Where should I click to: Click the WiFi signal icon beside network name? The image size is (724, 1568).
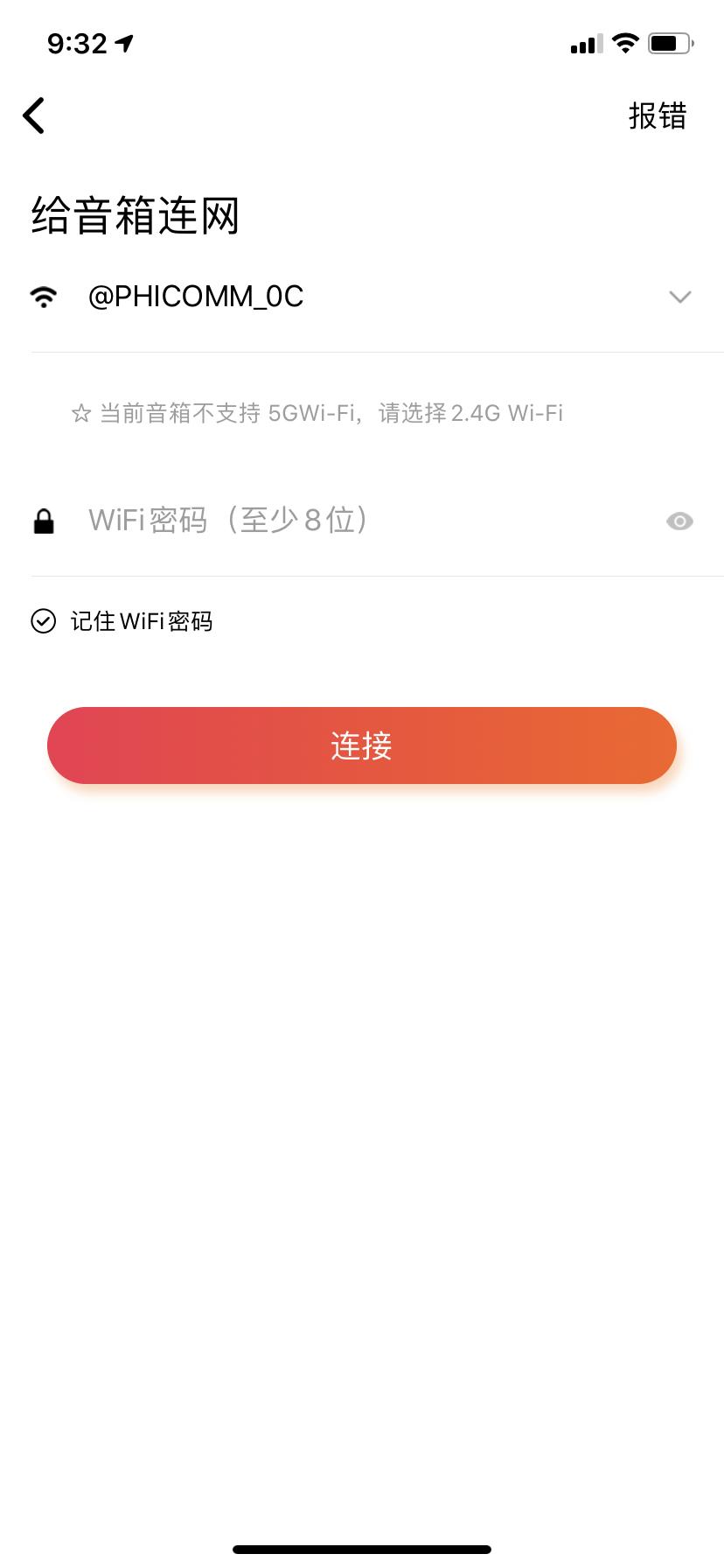click(45, 297)
